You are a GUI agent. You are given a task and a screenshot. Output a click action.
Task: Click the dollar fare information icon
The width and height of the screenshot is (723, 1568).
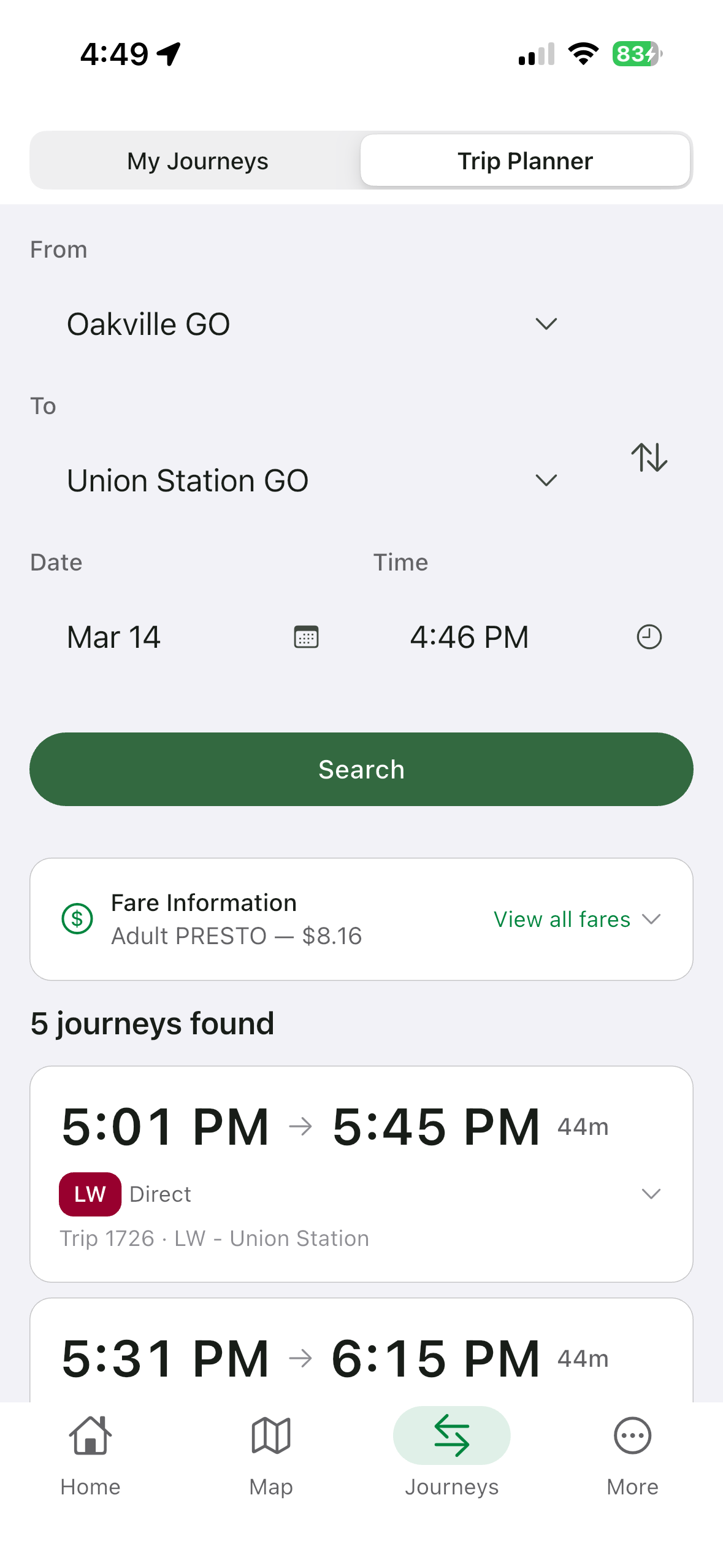[77, 918]
